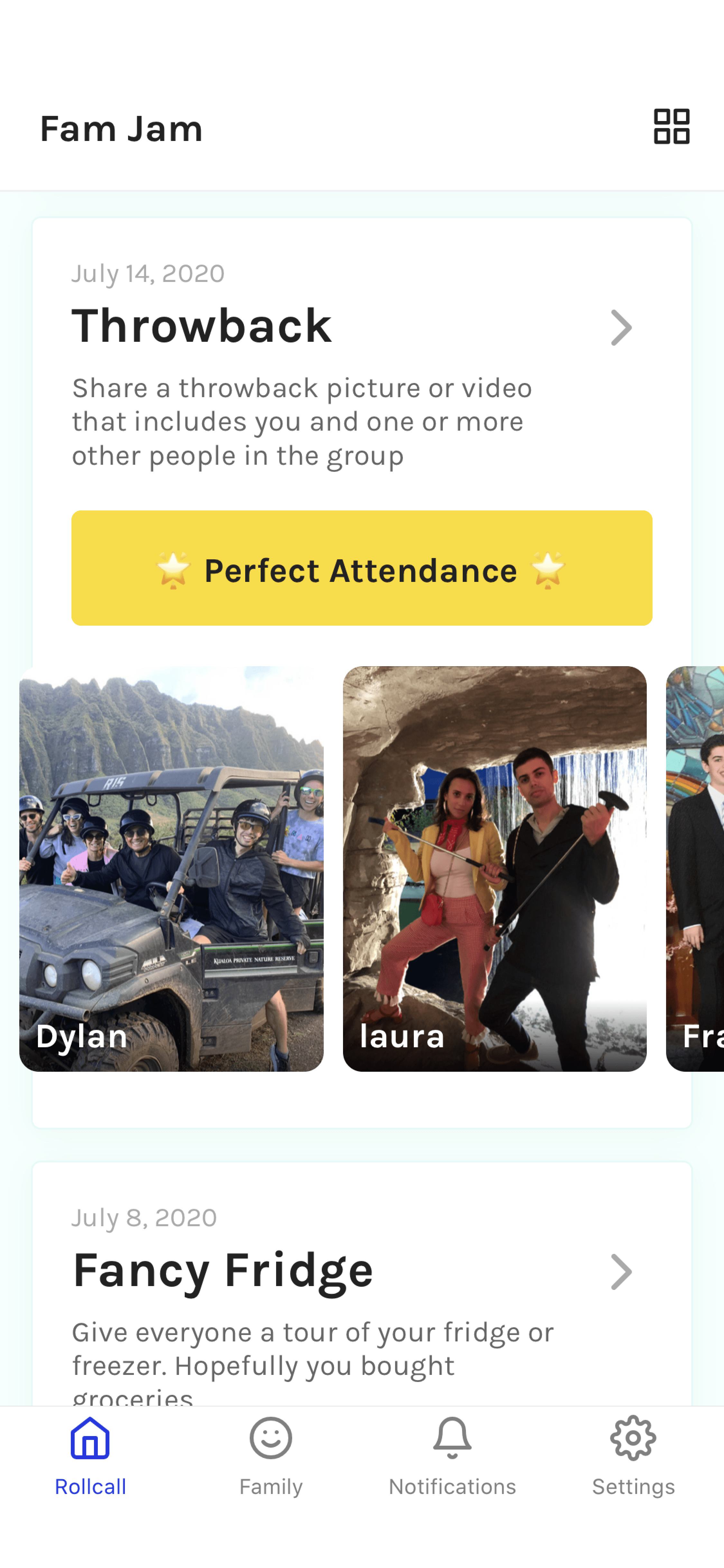Open the Throwback rollcall chevron
Screen dimensions: 724x1568
point(621,328)
